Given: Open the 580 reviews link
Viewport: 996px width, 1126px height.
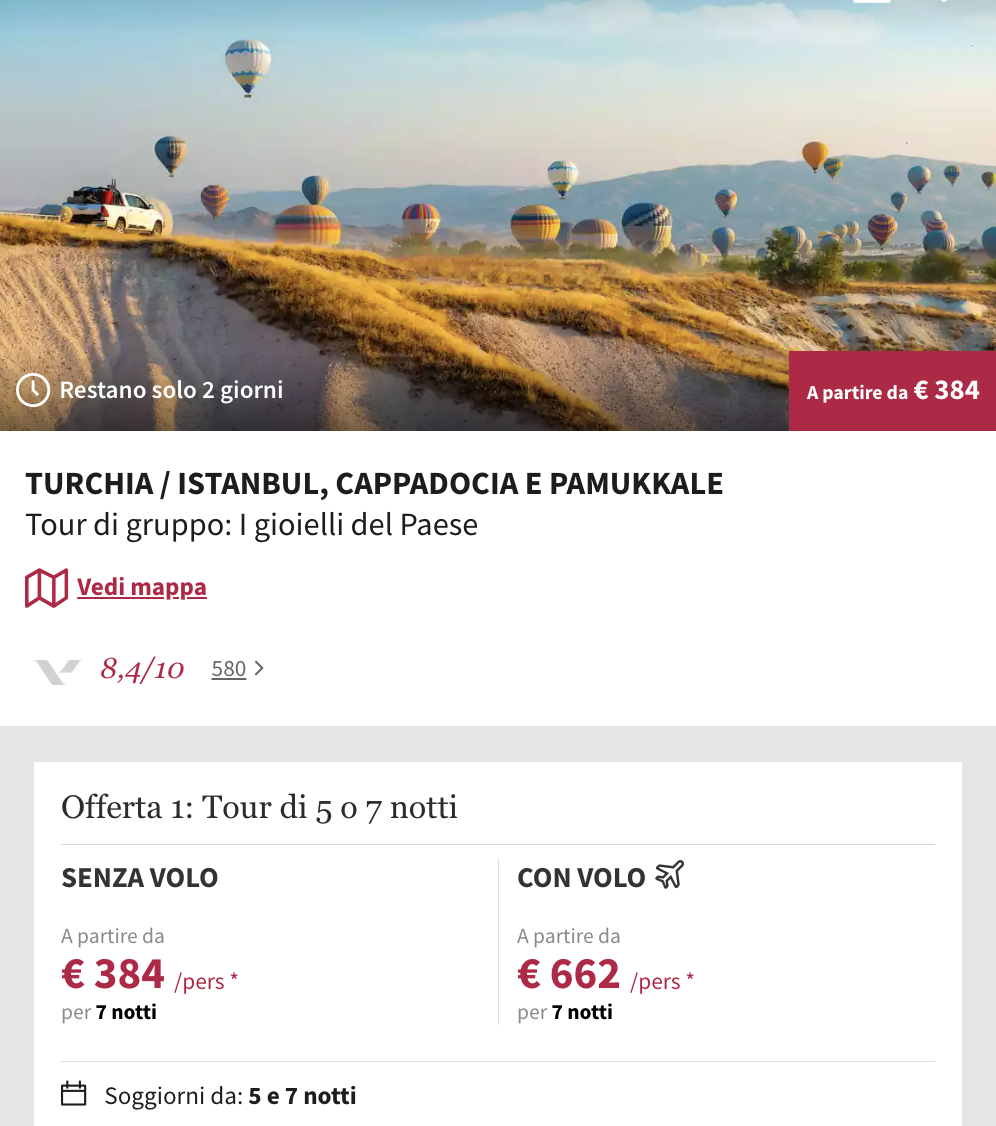Looking at the screenshot, I should point(228,668).
